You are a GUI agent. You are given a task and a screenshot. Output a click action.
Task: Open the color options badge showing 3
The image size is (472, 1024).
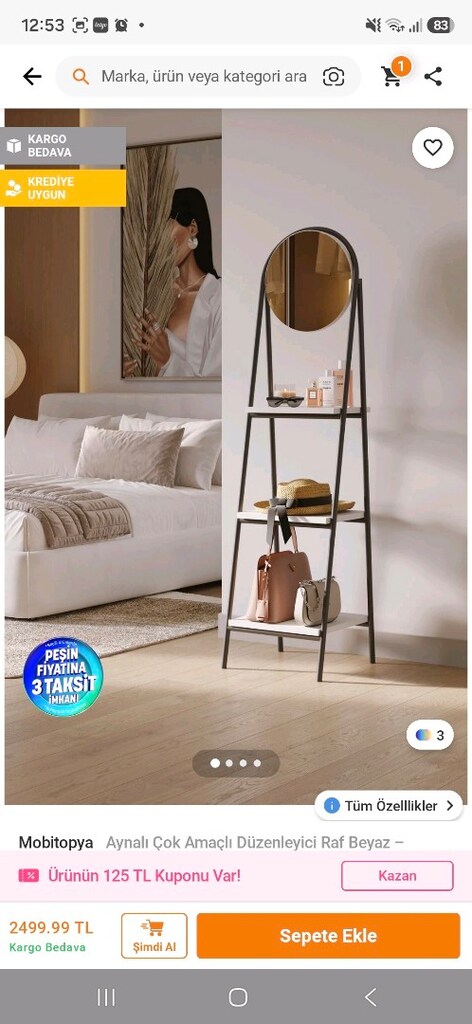[430, 735]
